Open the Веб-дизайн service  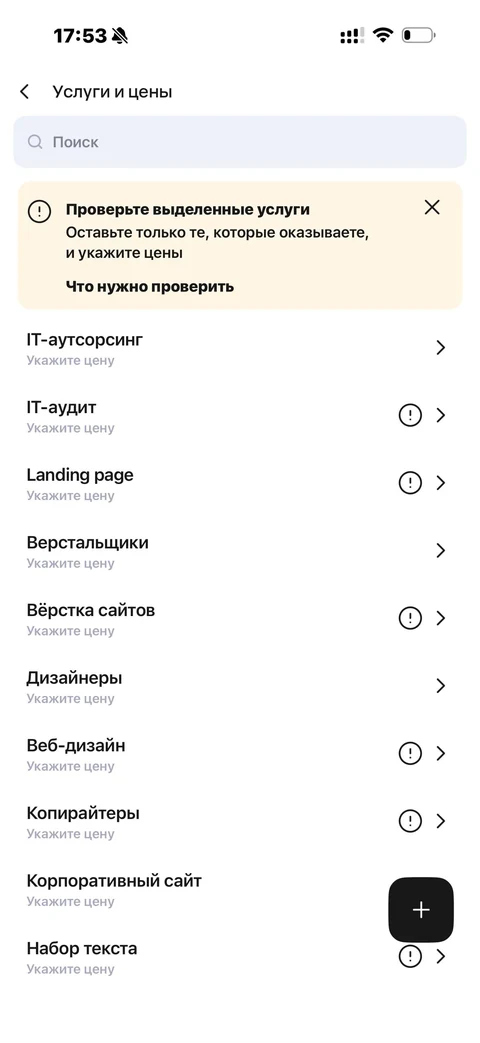coord(240,754)
